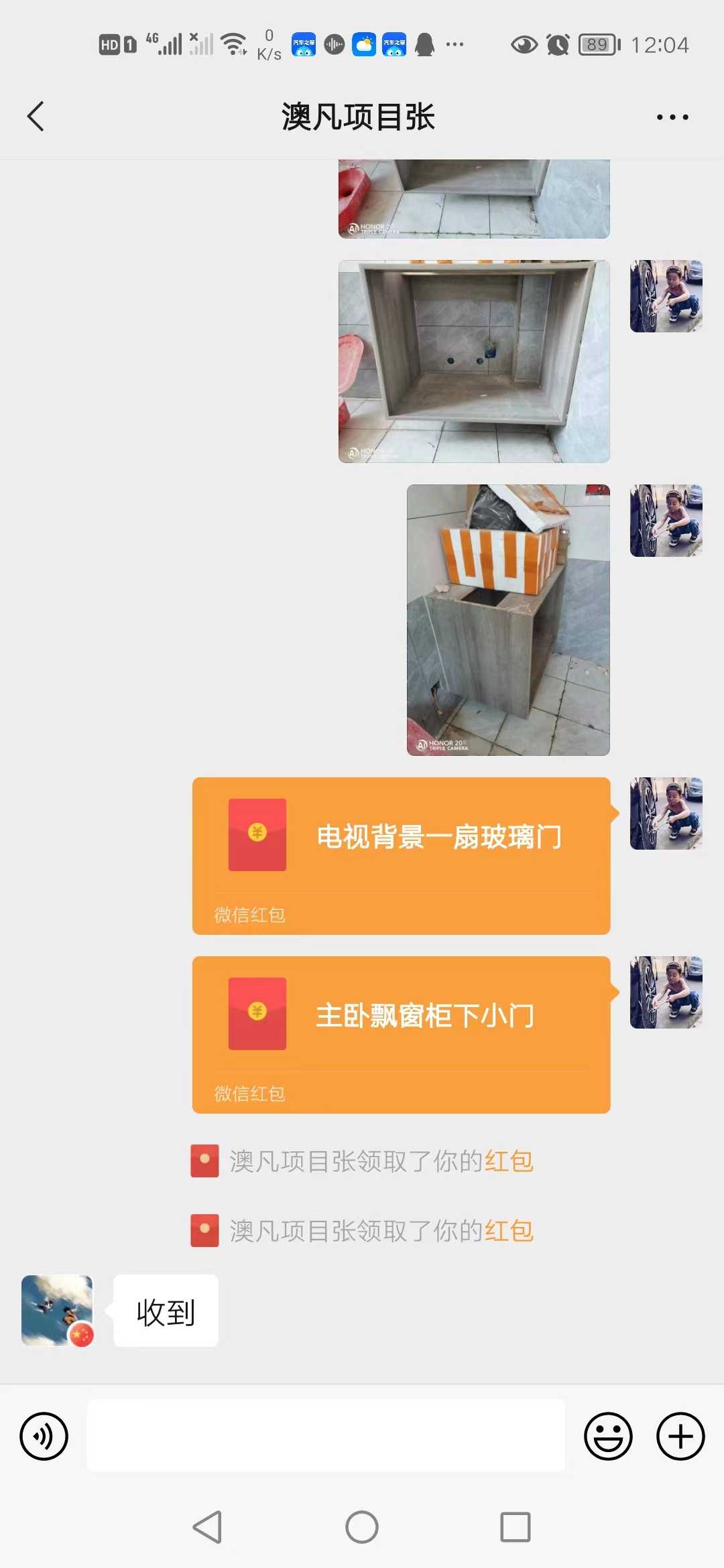Open the contact's avatar beside 收到
Image resolution: width=724 pixels, height=1568 pixels.
click(57, 1310)
